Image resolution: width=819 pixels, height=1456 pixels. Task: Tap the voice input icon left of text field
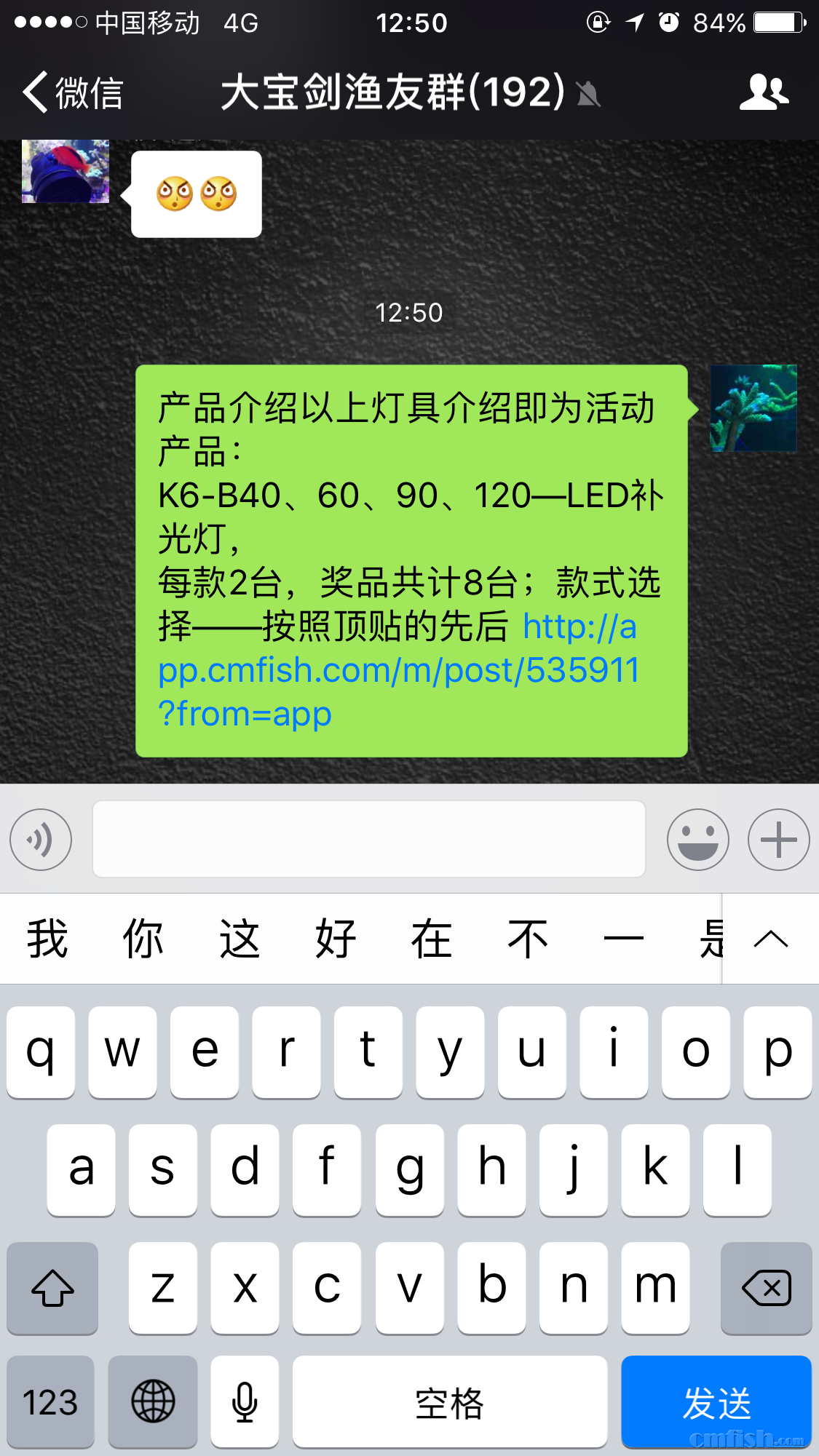tap(41, 839)
